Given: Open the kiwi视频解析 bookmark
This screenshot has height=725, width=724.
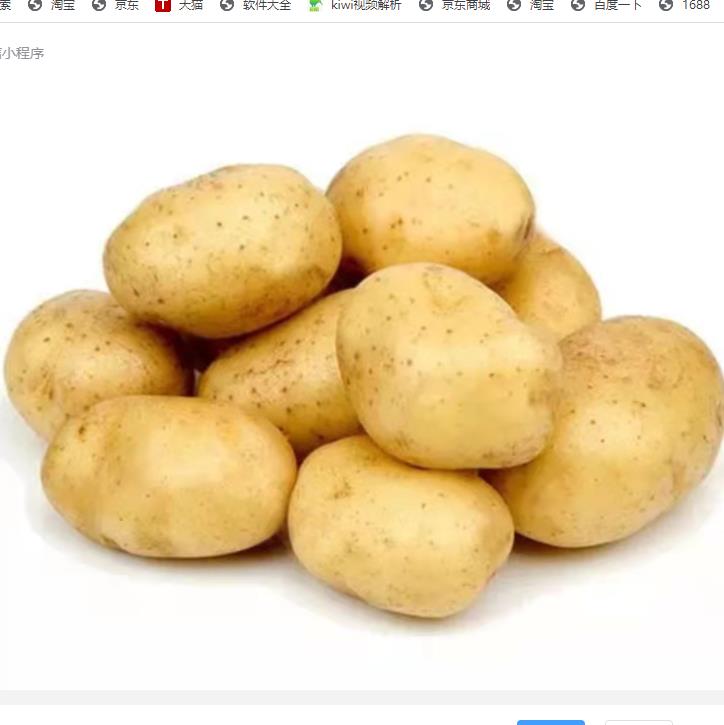Looking at the screenshot, I should tap(355, 6).
